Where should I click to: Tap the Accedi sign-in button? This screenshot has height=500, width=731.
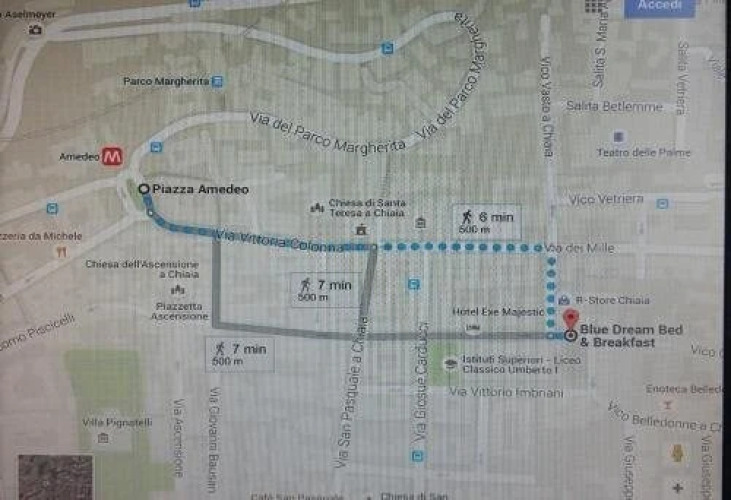[x=660, y=6]
